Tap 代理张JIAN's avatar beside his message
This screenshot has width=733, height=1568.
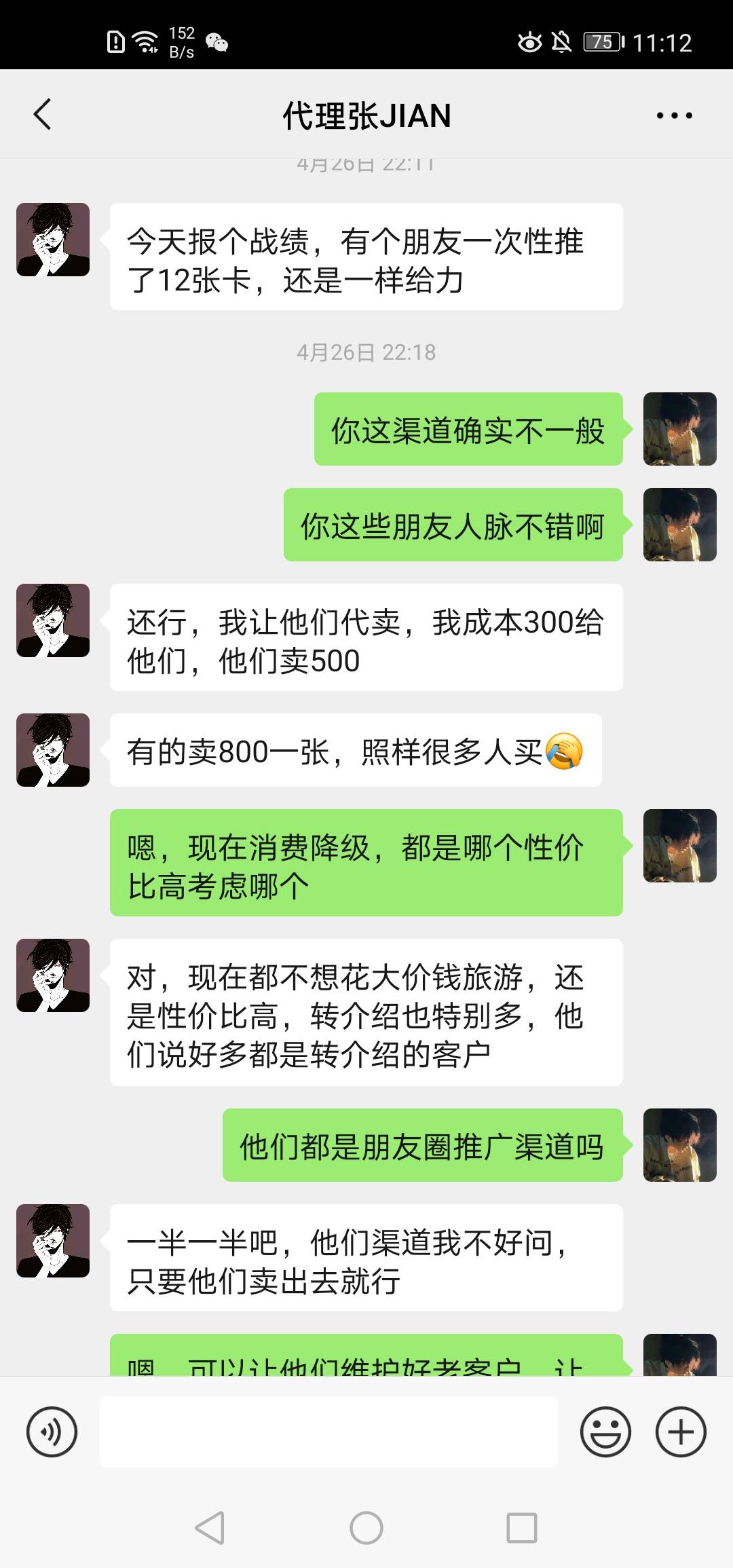click(x=52, y=241)
